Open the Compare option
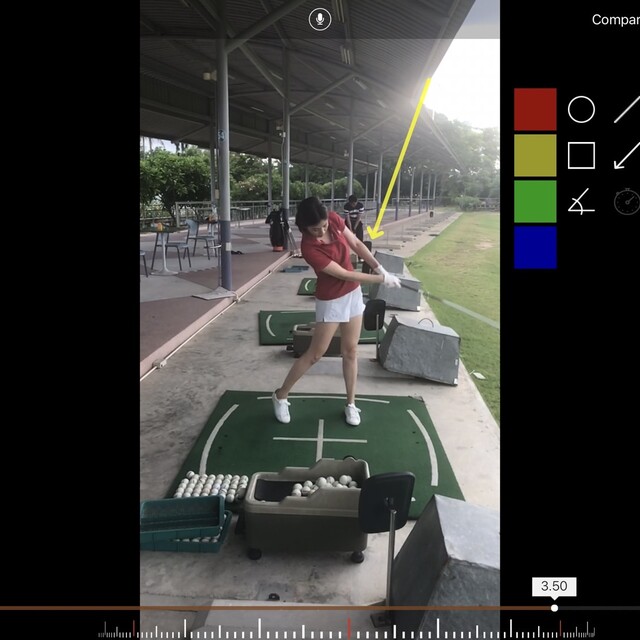 coord(615,20)
